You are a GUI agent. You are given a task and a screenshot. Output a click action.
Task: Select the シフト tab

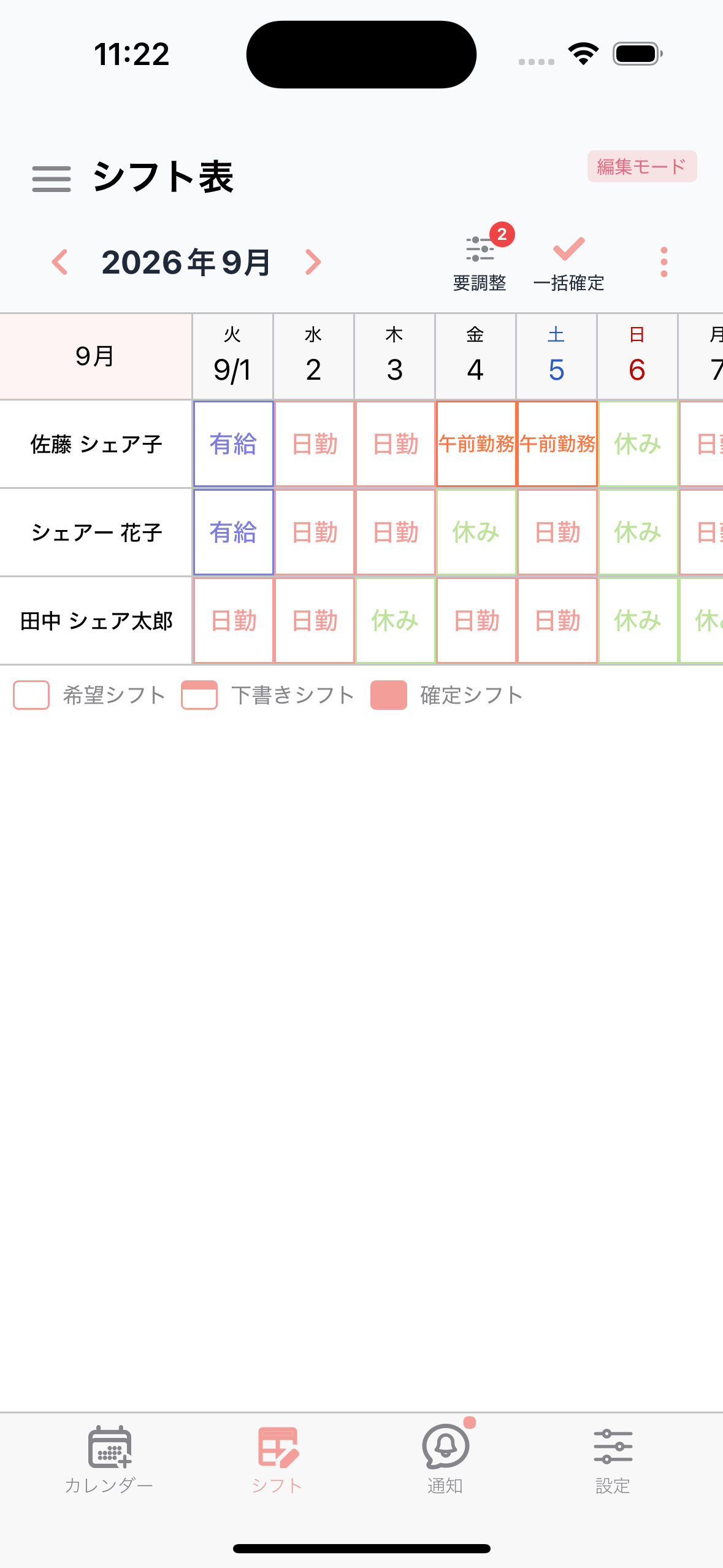click(x=278, y=1460)
